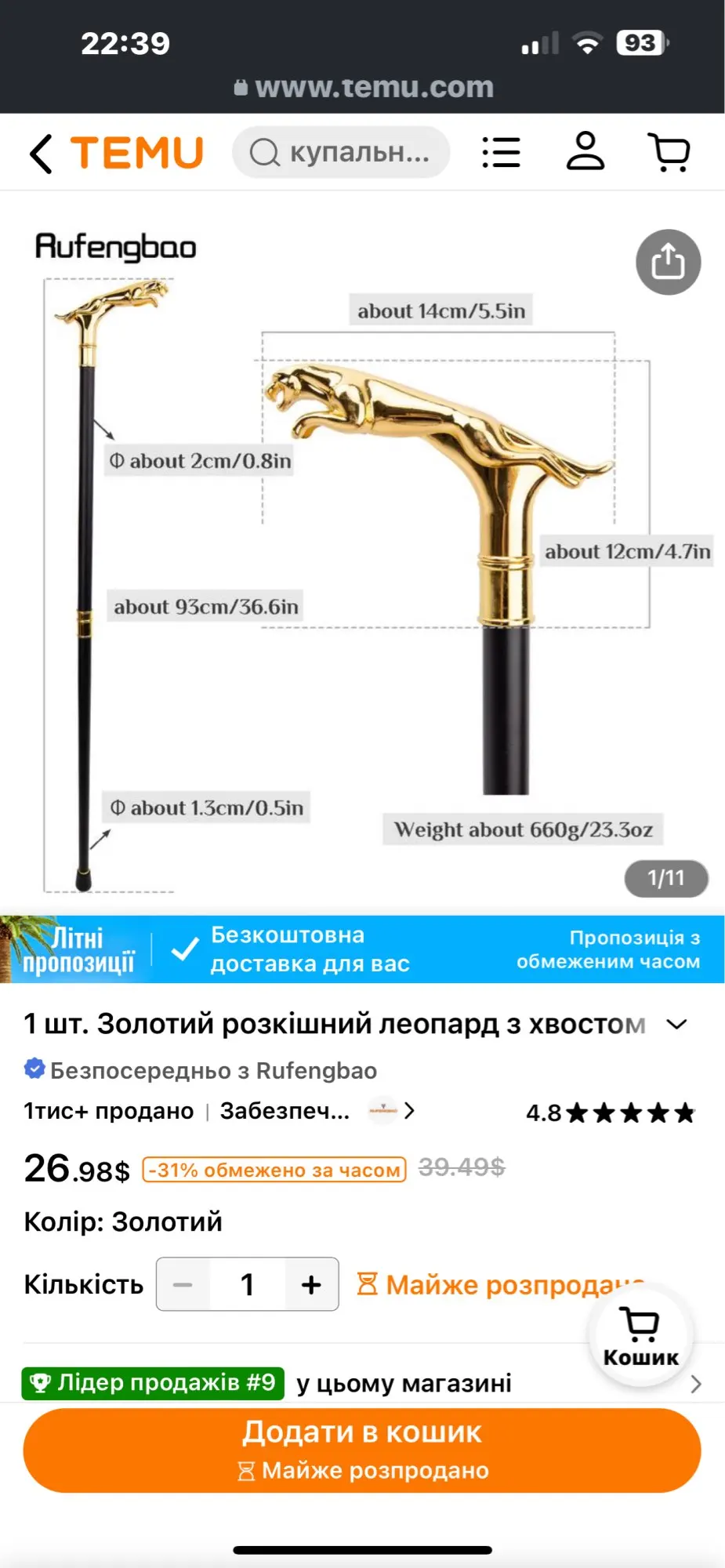The height and width of the screenshot is (1568, 725).
Task: Open the Літні пропозиції free delivery banner
Action: point(362,949)
